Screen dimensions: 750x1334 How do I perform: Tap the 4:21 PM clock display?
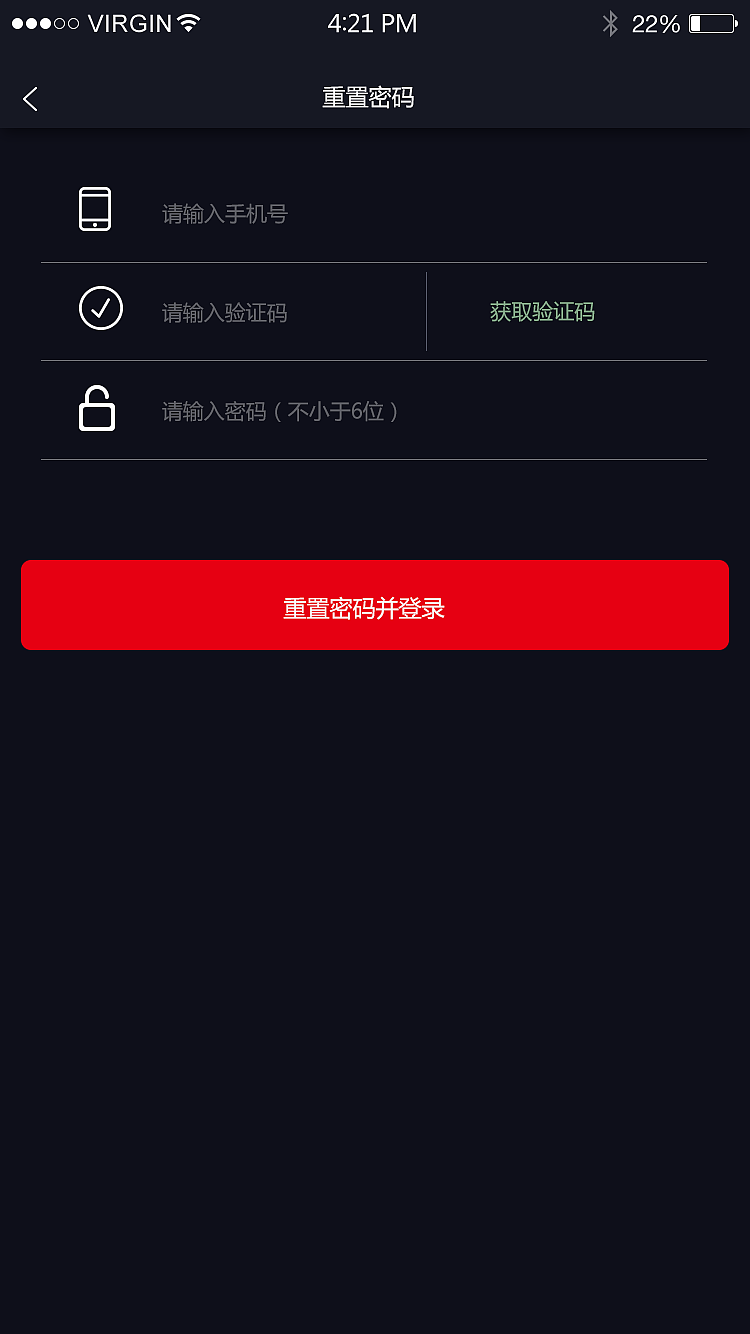373,23
